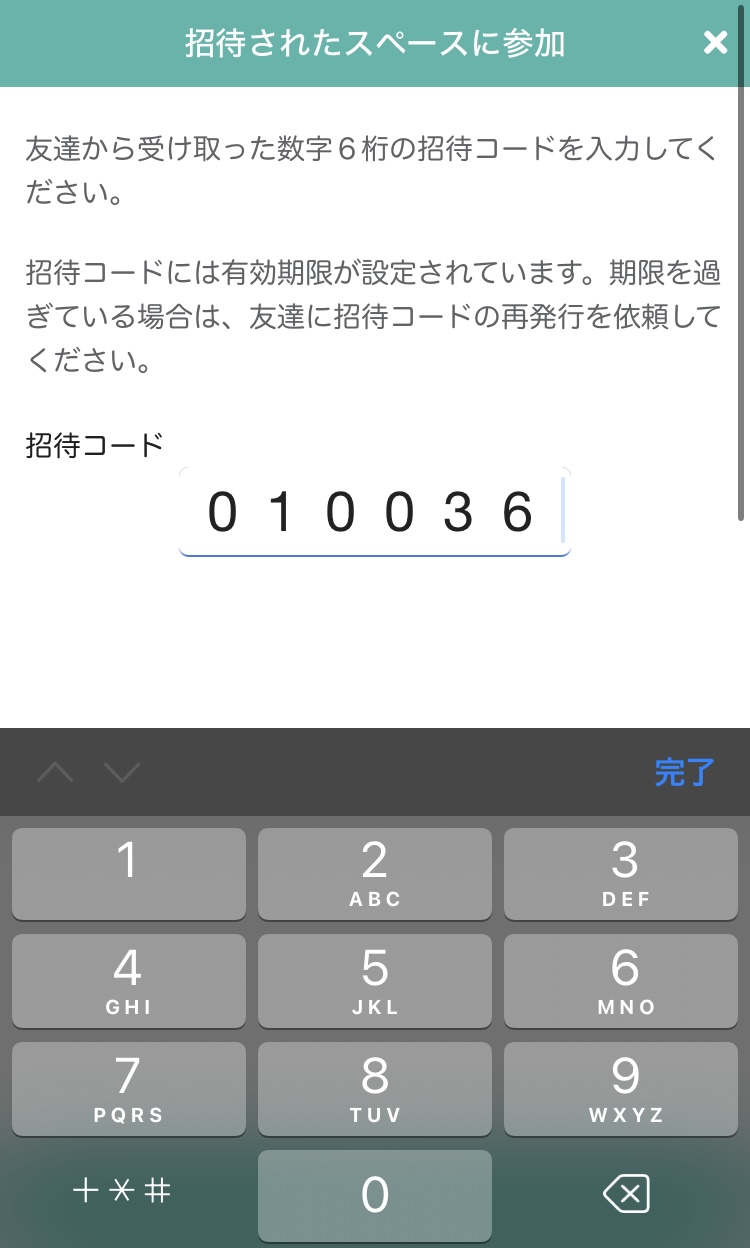The image size is (750, 1248).
Task: Enter digit 0 on the keypad
Action: [375, 1194]
